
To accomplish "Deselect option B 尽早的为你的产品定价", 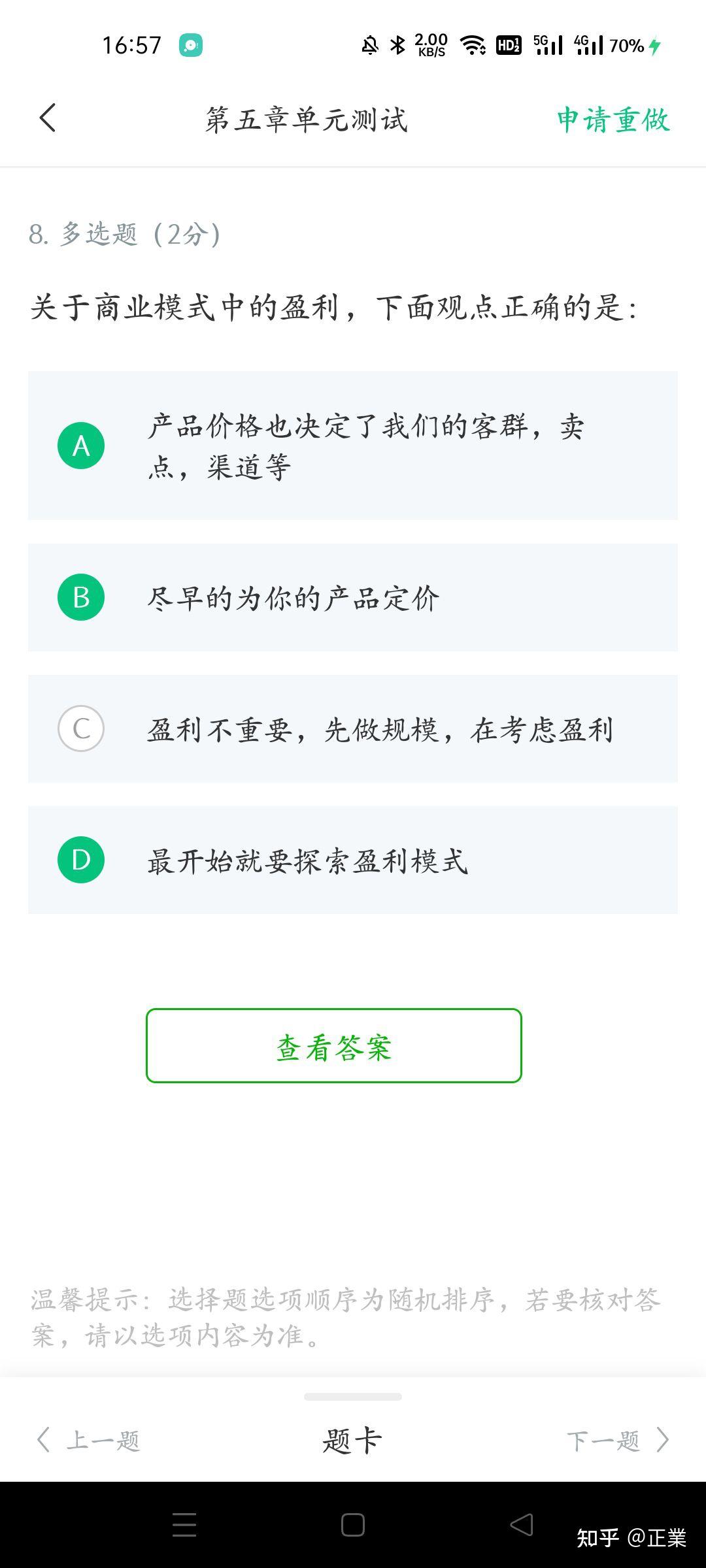I will tap(352, 597).
